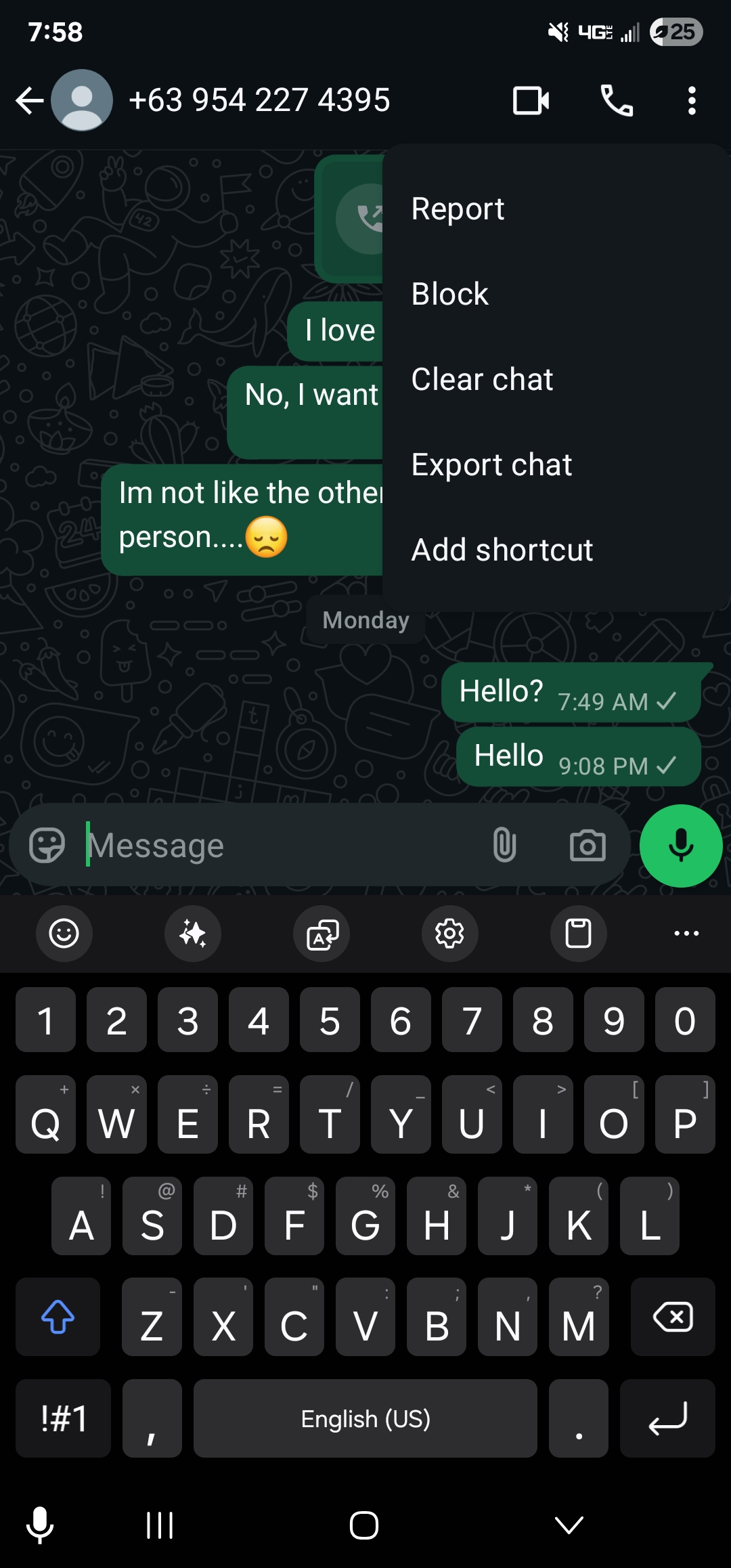This screenshot has width=731, height=1568.
Task: Select Export chat menu item
Action: 491,464
